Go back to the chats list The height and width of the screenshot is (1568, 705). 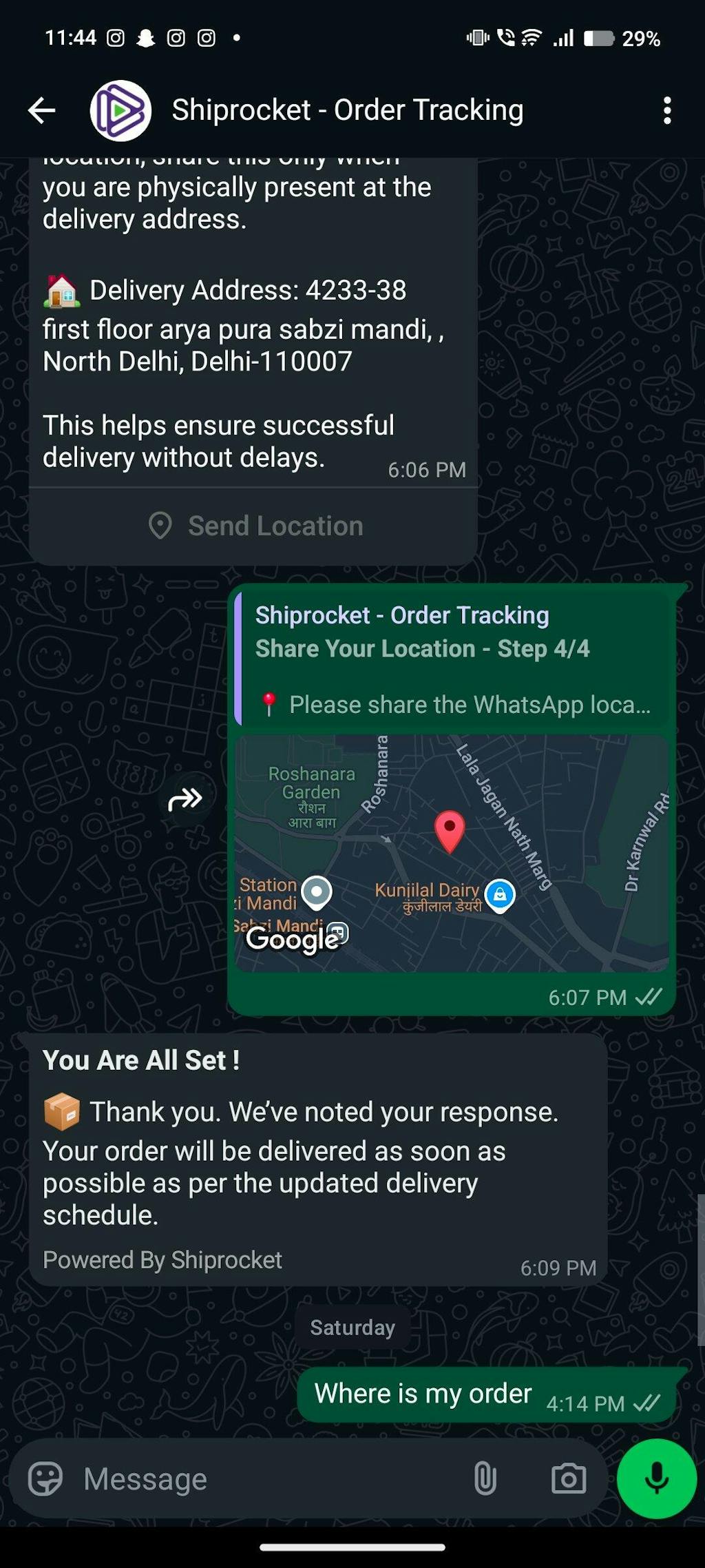(41, 110)
